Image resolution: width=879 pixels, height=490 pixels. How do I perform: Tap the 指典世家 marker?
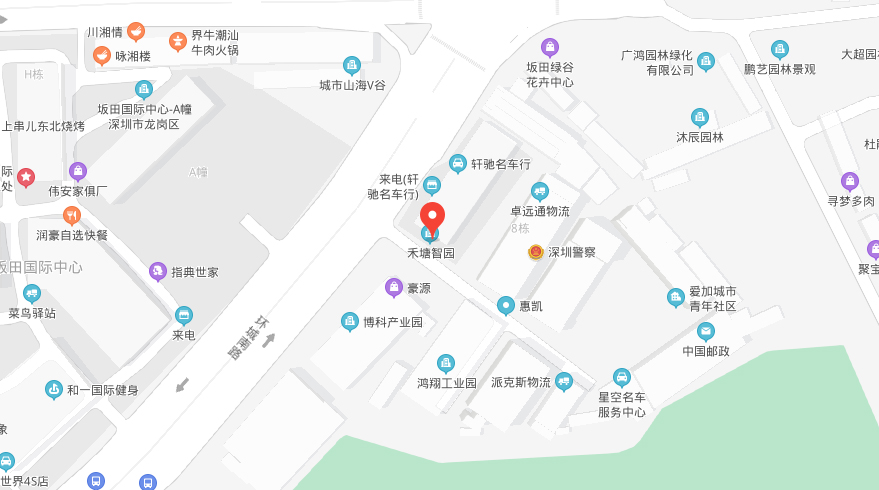[158, 271]
